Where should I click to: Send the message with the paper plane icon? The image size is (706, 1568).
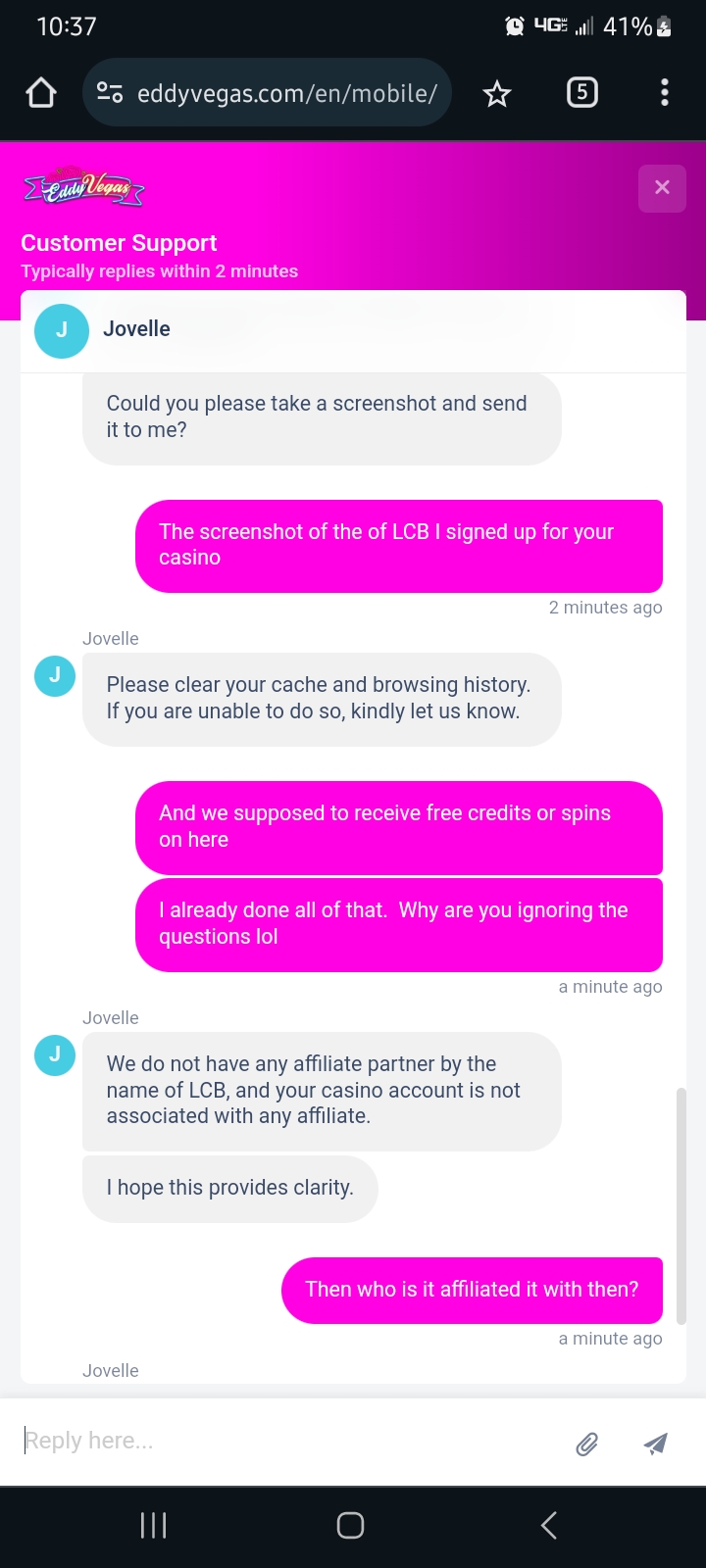click(655, 1443)
